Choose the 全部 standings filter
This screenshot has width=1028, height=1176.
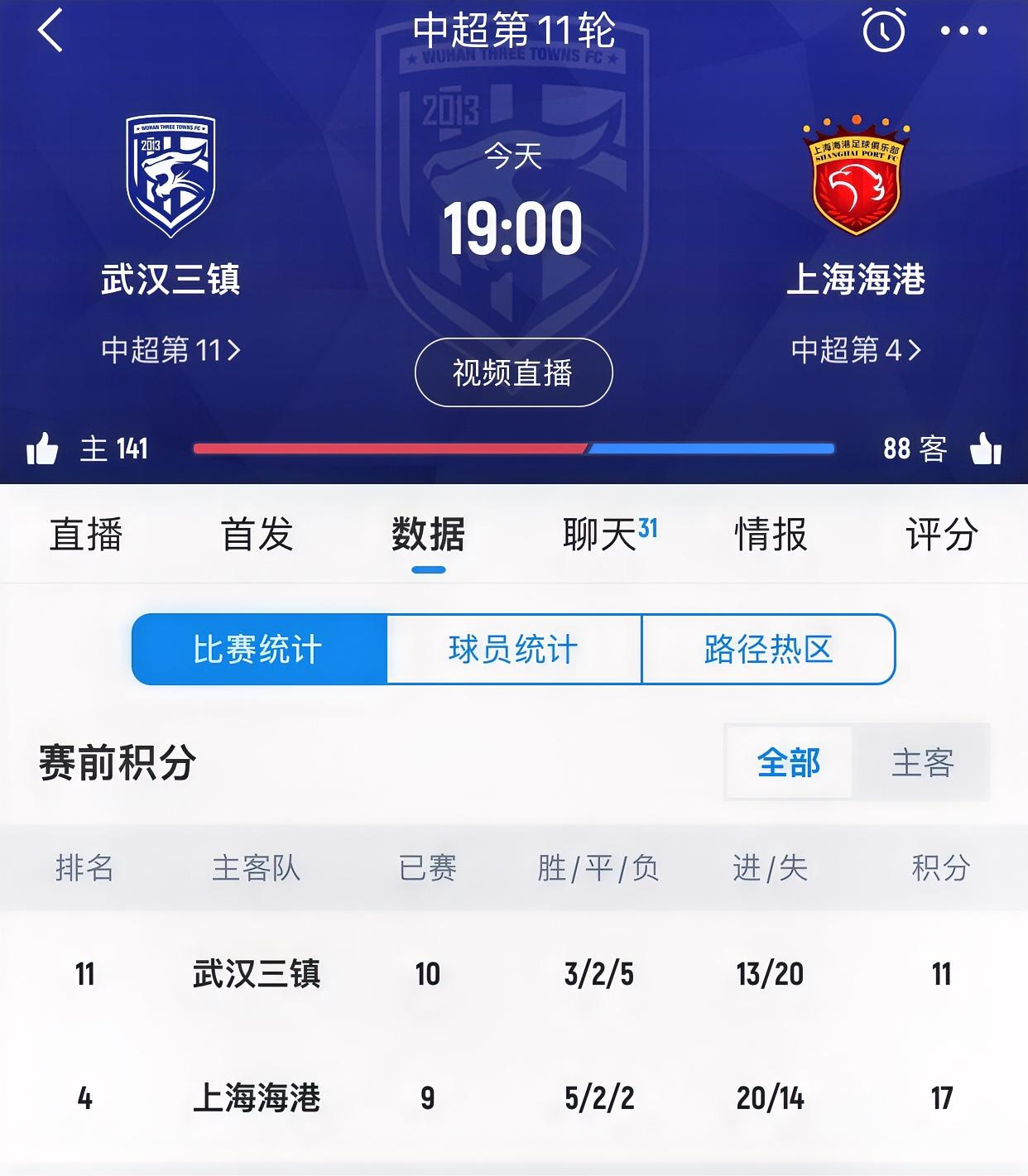click(788, 762)
